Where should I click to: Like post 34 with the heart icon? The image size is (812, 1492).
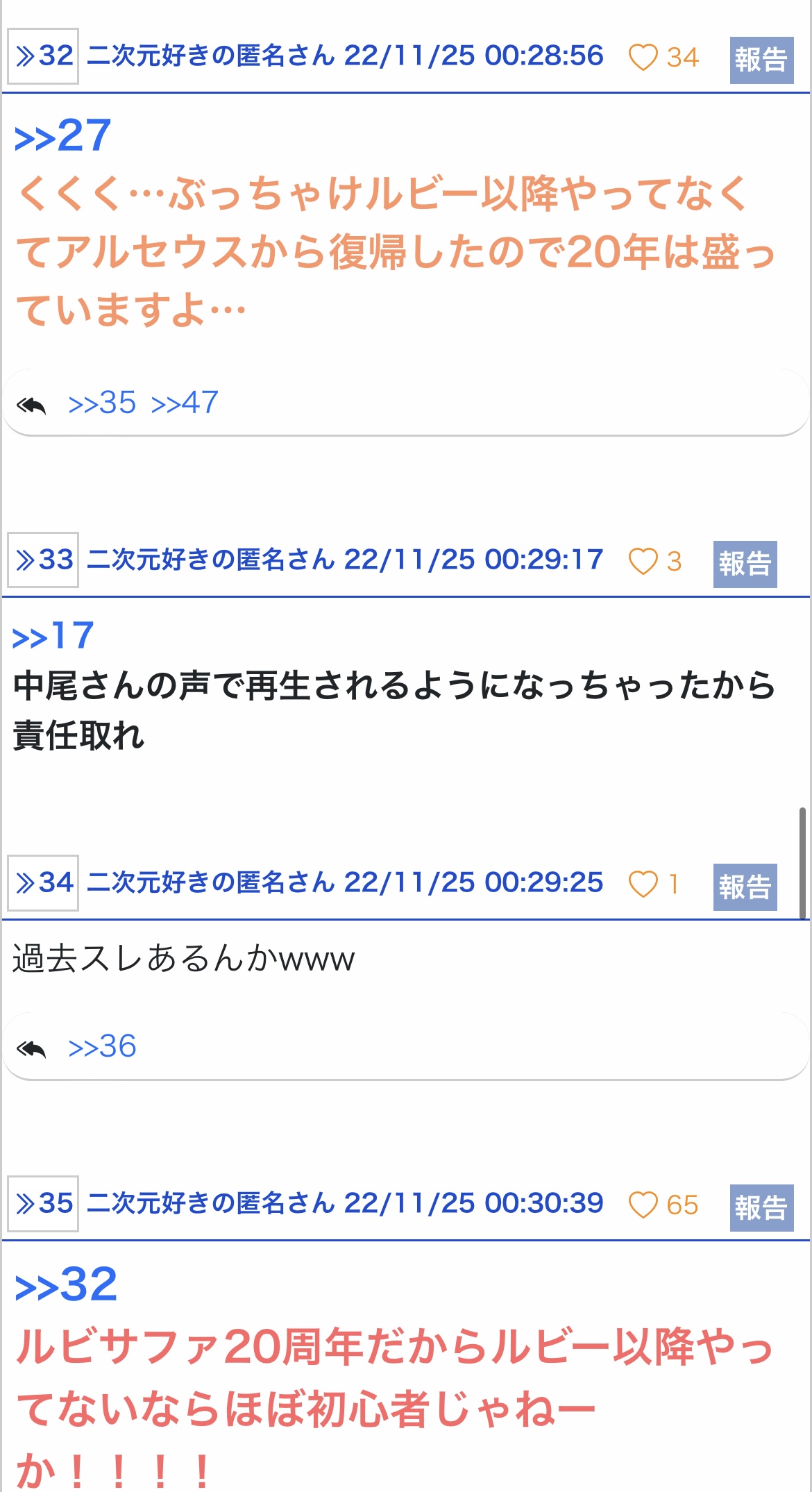pyautogui.click(x=643, y=885)
